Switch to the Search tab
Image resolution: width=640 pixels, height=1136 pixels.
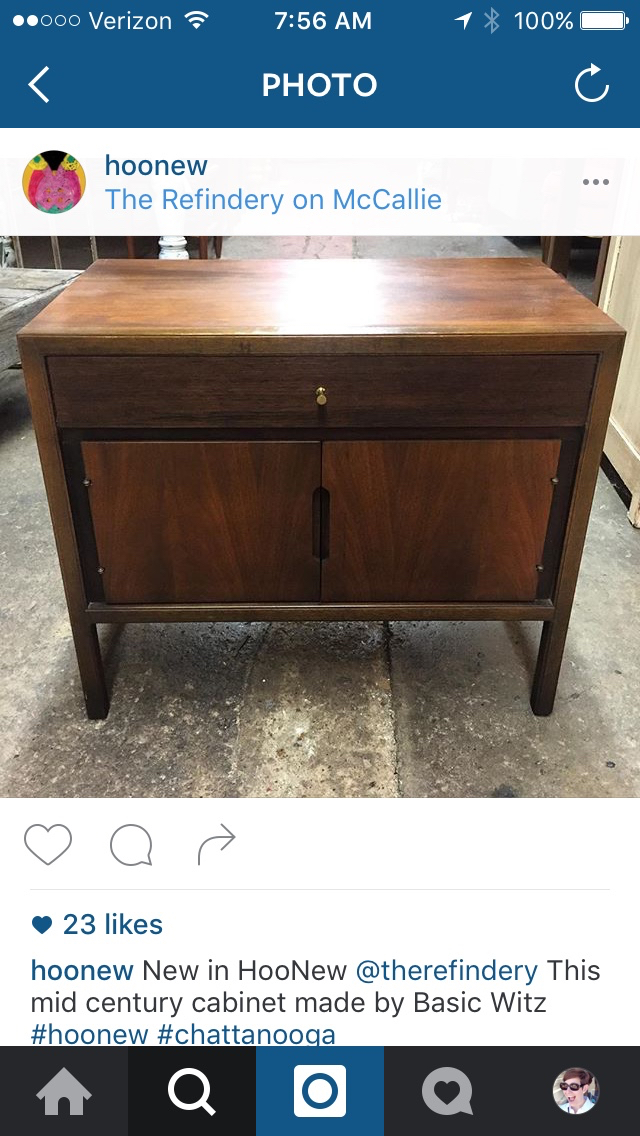pyautogui.click(x=191, y=1092)
